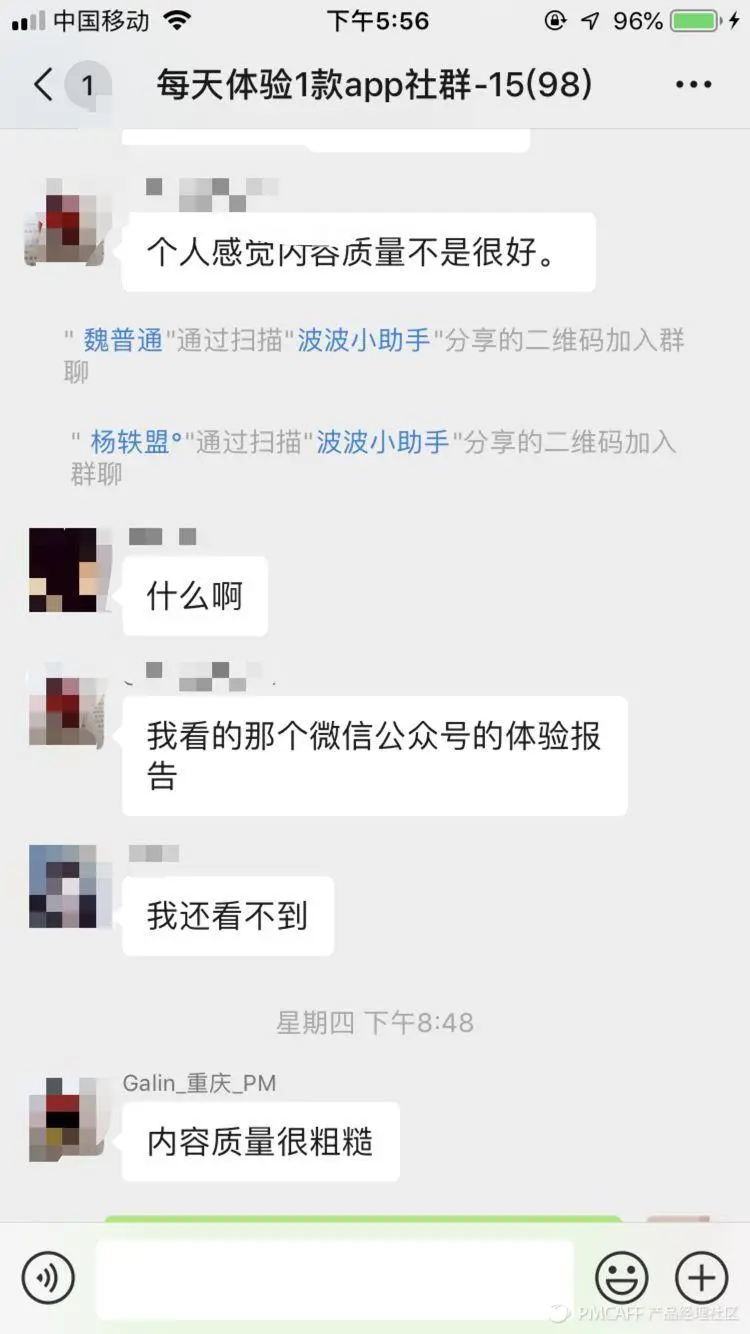
Task: Tap Galin_重庆_PM's avatar
Action: [64, 1119]
